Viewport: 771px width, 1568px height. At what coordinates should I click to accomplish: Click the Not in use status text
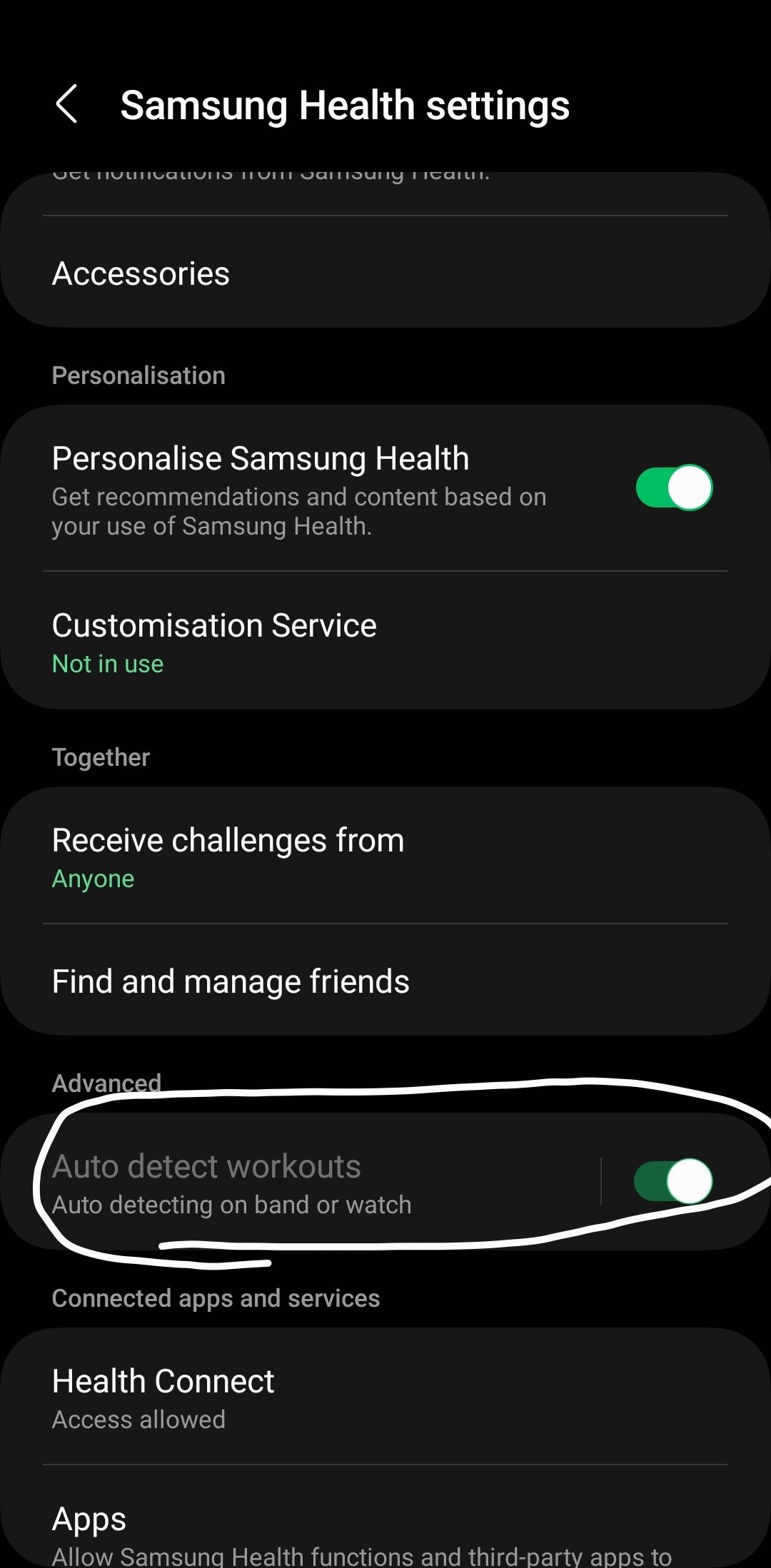click(107, 664)
